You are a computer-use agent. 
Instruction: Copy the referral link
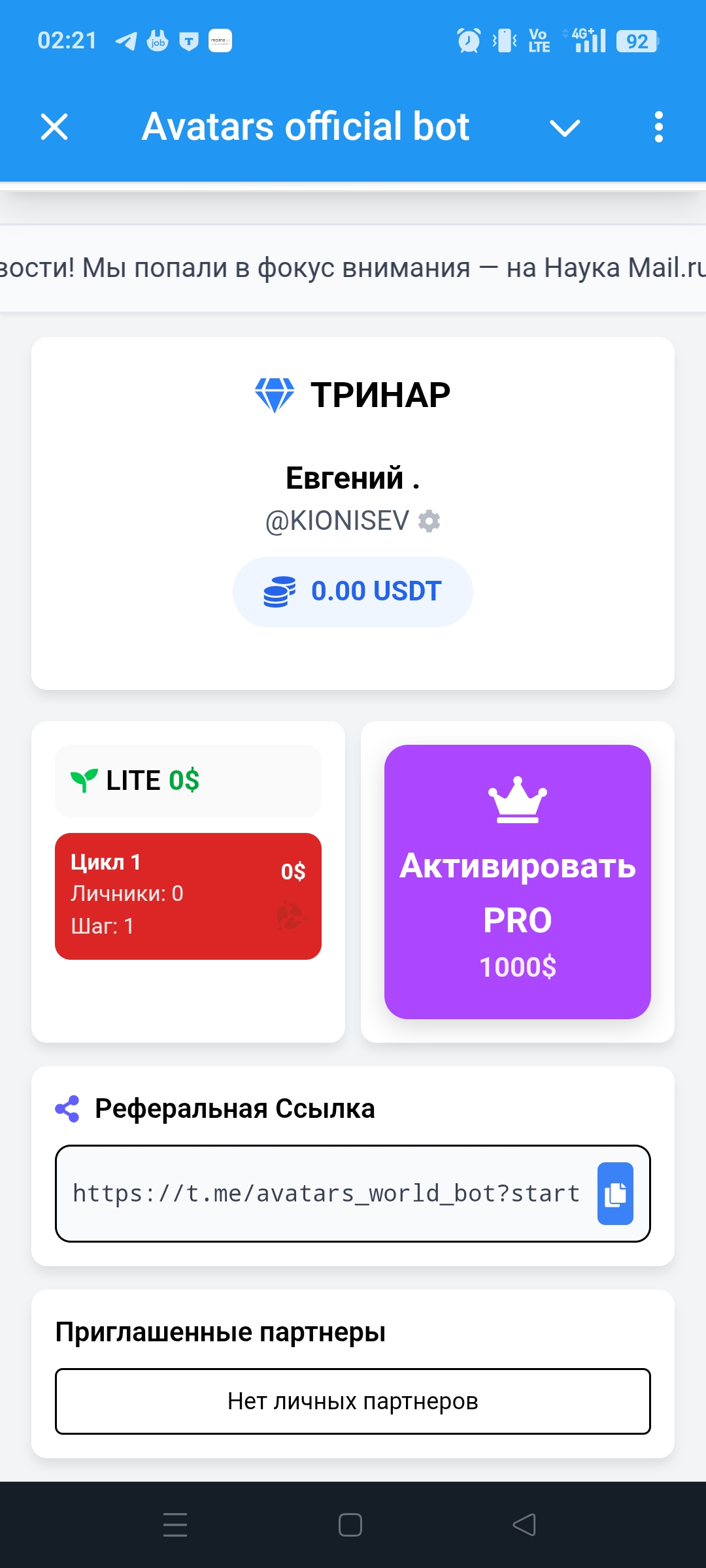pos(615,1194)
